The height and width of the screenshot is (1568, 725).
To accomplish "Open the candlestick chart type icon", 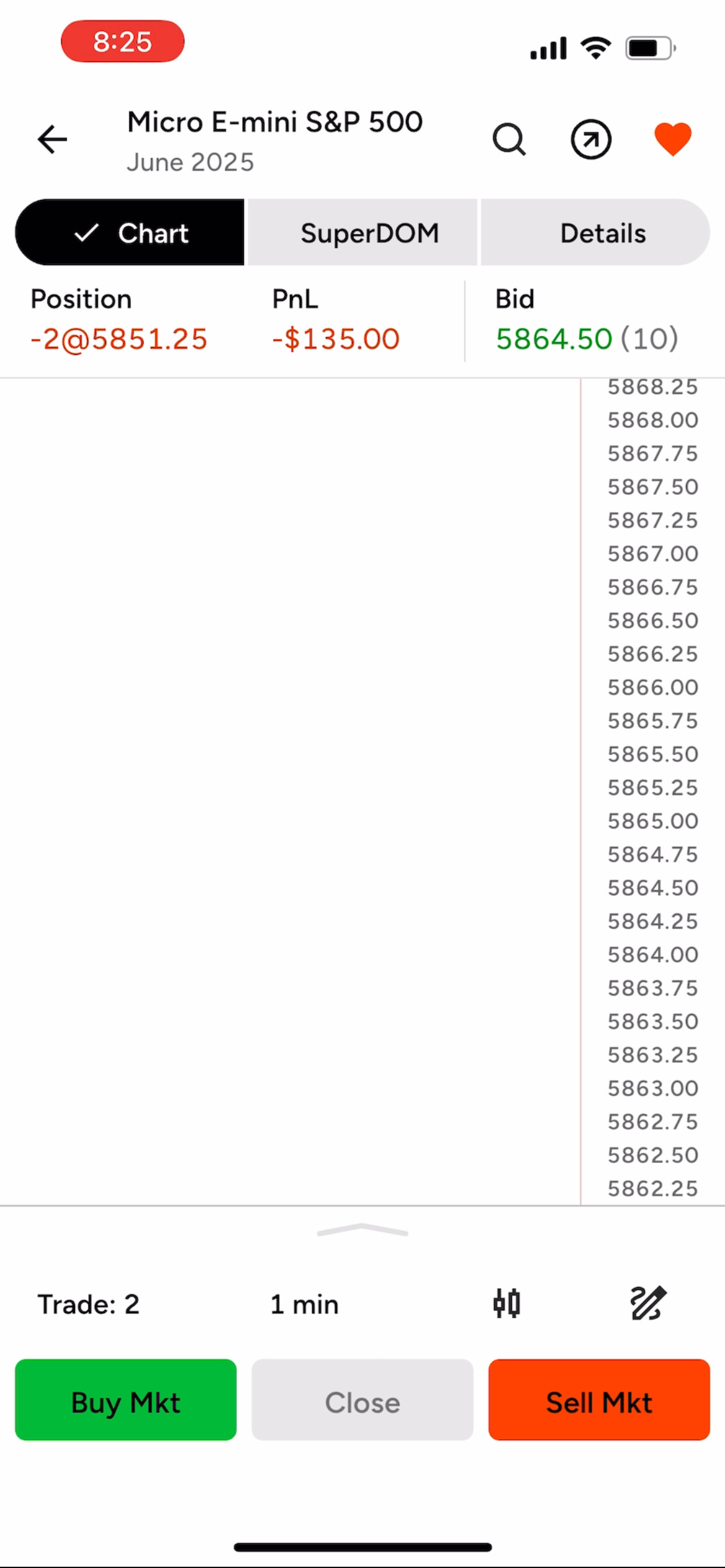I will pyautogui.click(x=506, y=1303).
